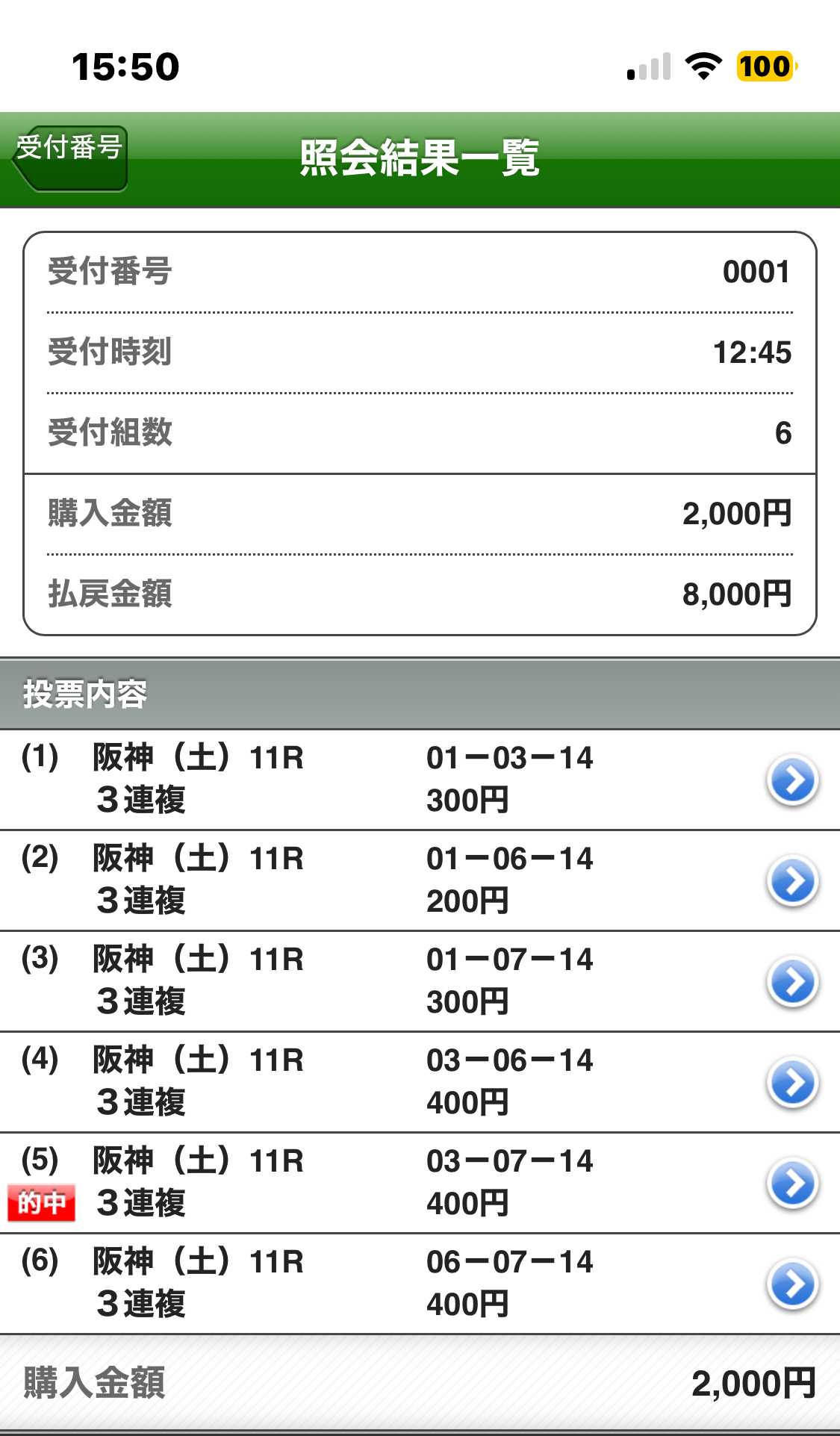This screenshot has width=840, height=1436.
Task: Open bet details for 03-06-14
Action: [792, 1083]
